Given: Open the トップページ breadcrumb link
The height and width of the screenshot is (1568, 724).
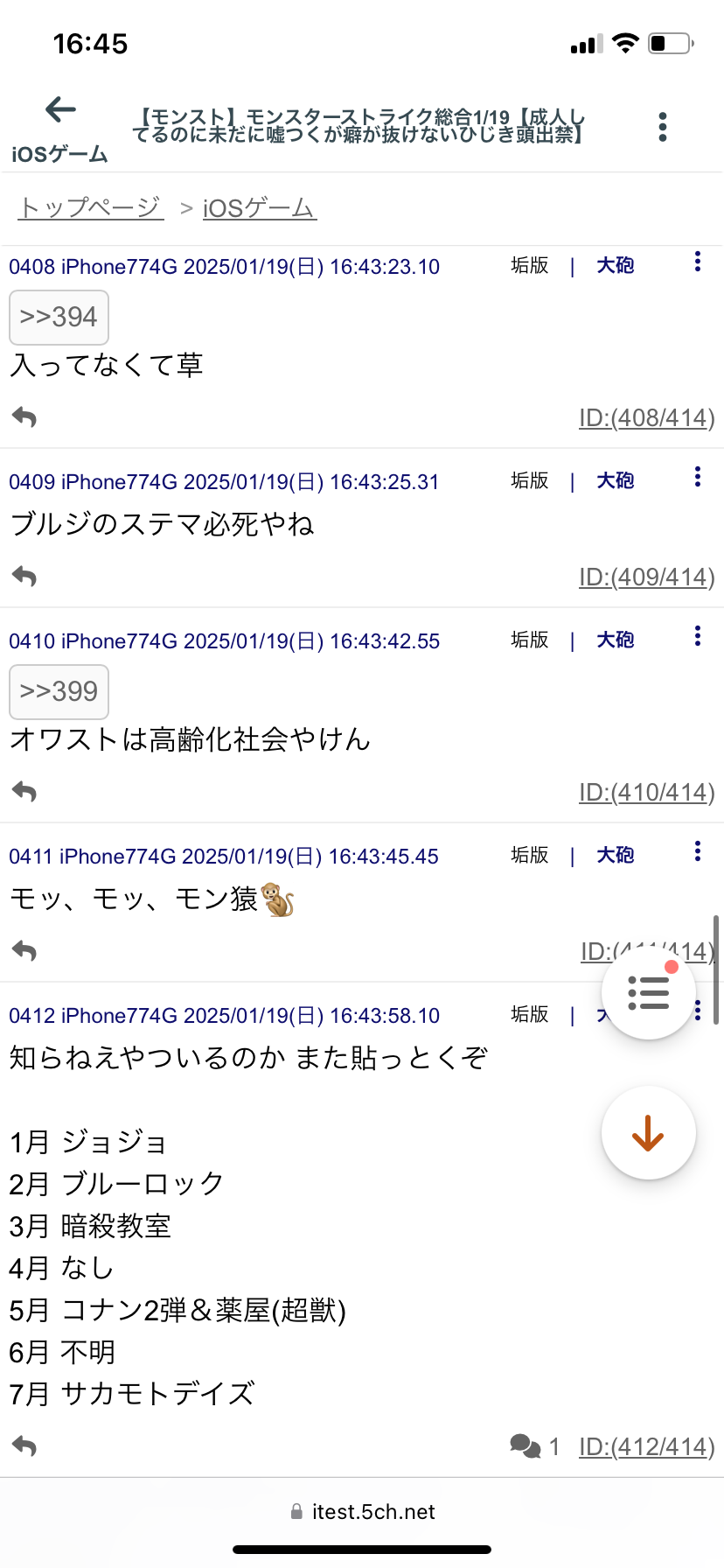Looking at the screenshot, I should click(91, 208).
